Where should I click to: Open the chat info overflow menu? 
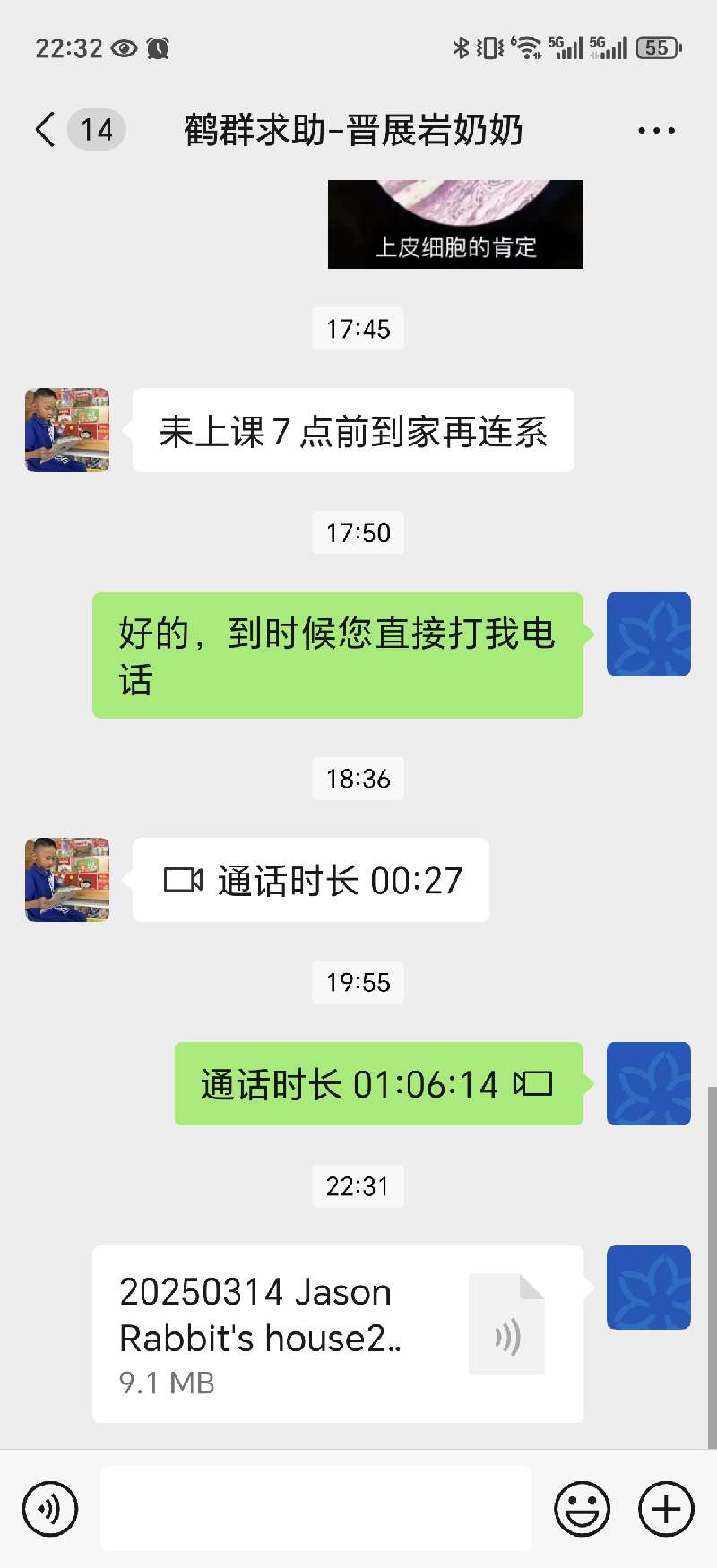(x=656, y=131)
